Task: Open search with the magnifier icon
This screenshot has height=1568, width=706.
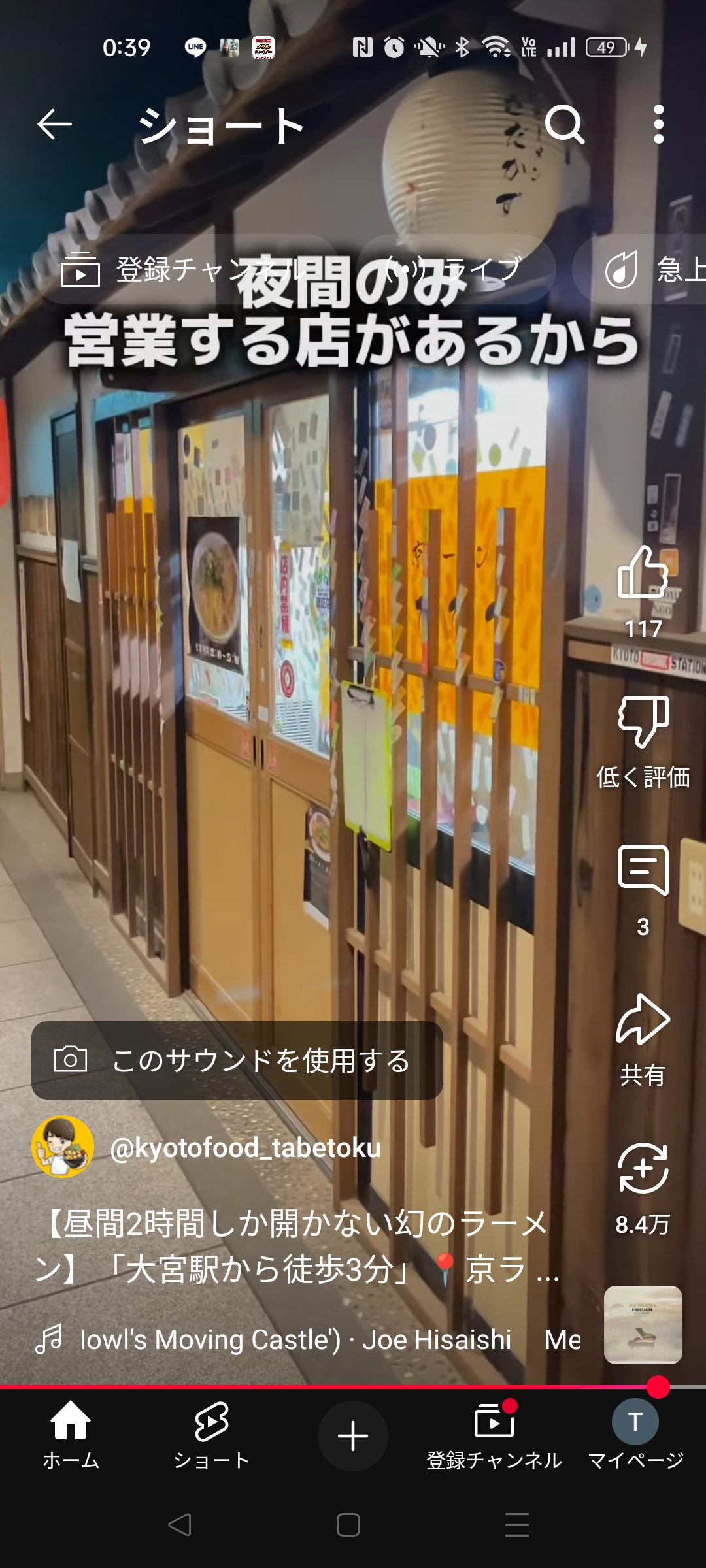Action: 565,125
